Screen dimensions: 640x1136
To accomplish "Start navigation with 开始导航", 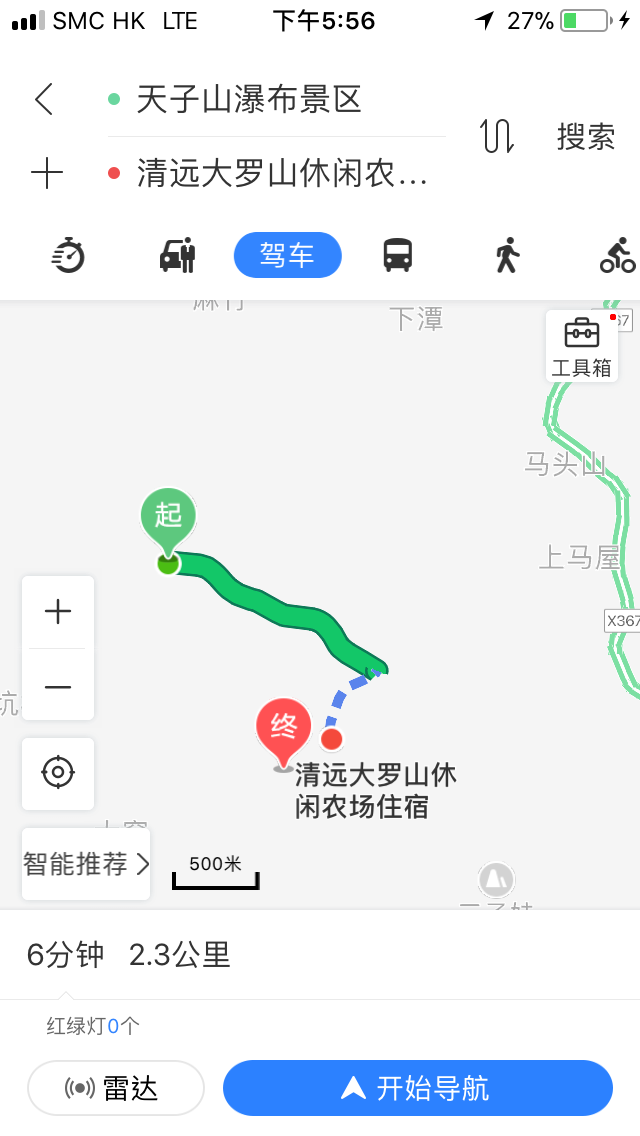I will (x=417, y=1087).
